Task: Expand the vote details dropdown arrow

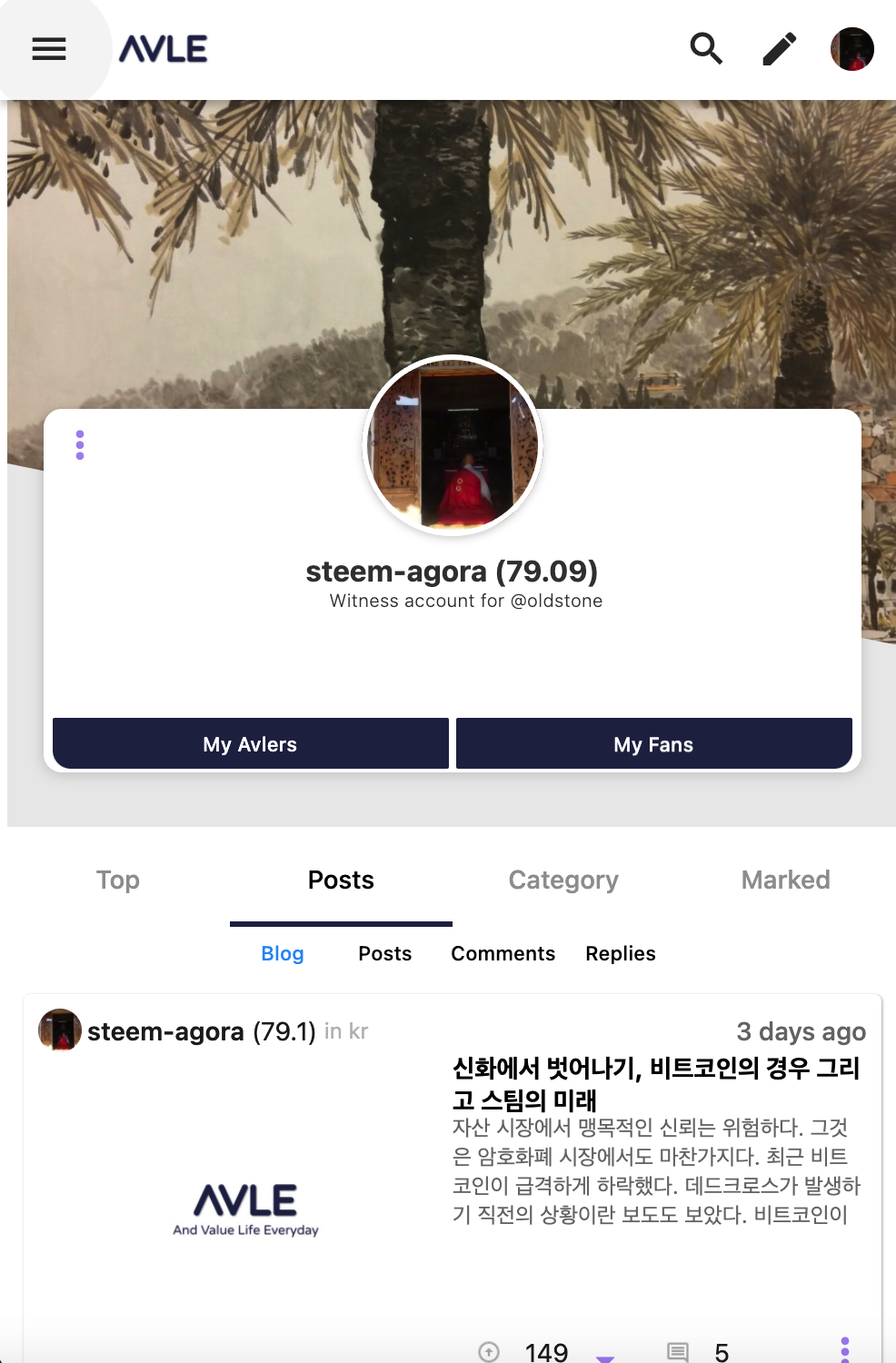Action: pos(605,1357)
